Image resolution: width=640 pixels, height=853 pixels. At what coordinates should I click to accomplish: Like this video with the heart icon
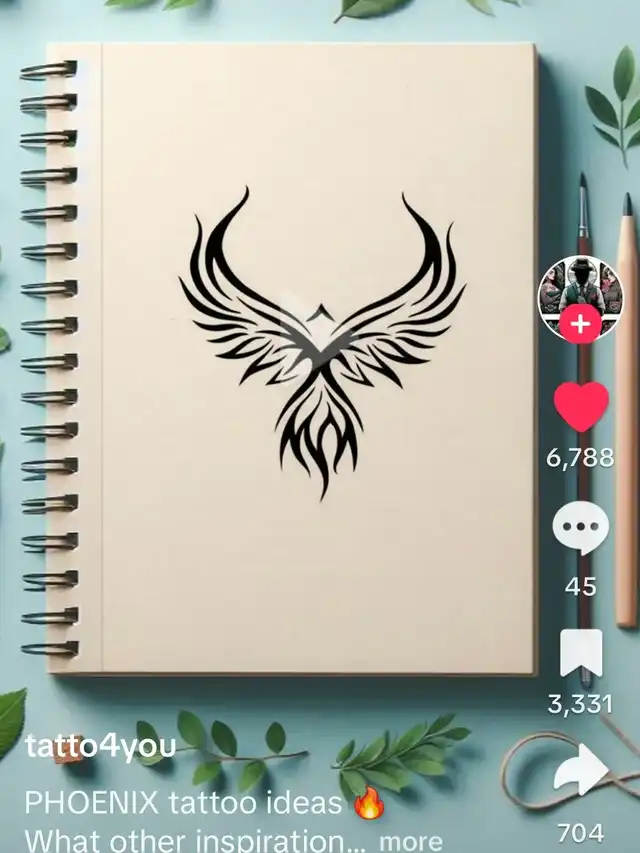pos(581,406)
